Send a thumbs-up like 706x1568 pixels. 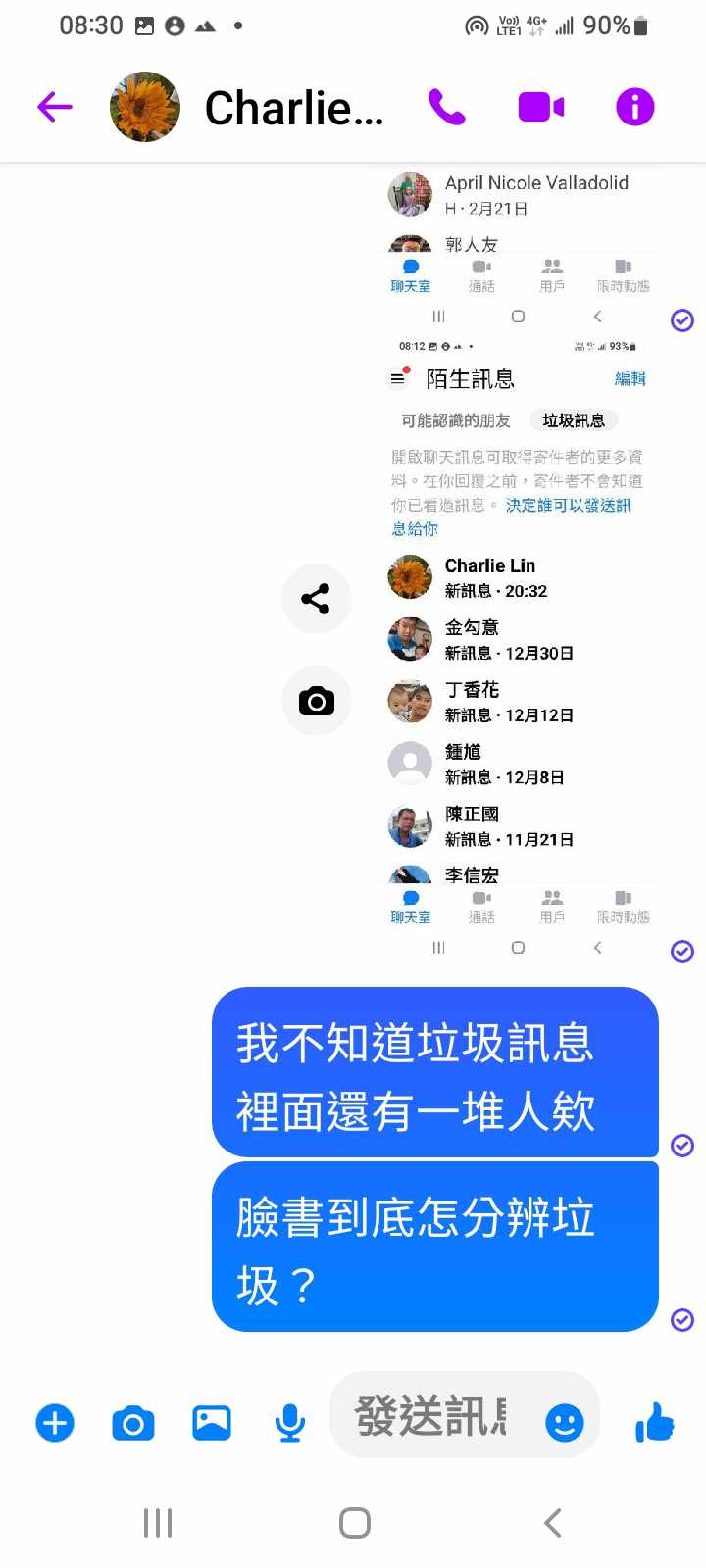654,1422
